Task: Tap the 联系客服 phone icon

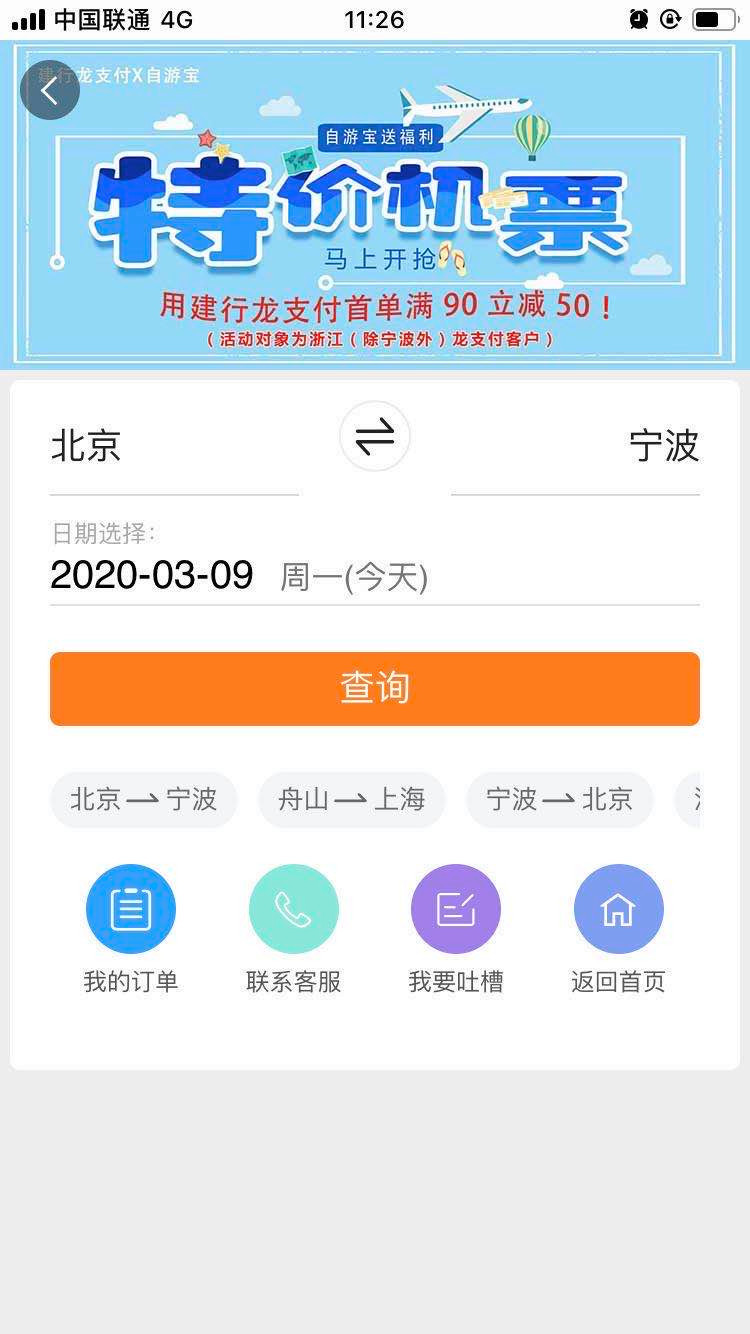Action: click(x=293, y=908)
